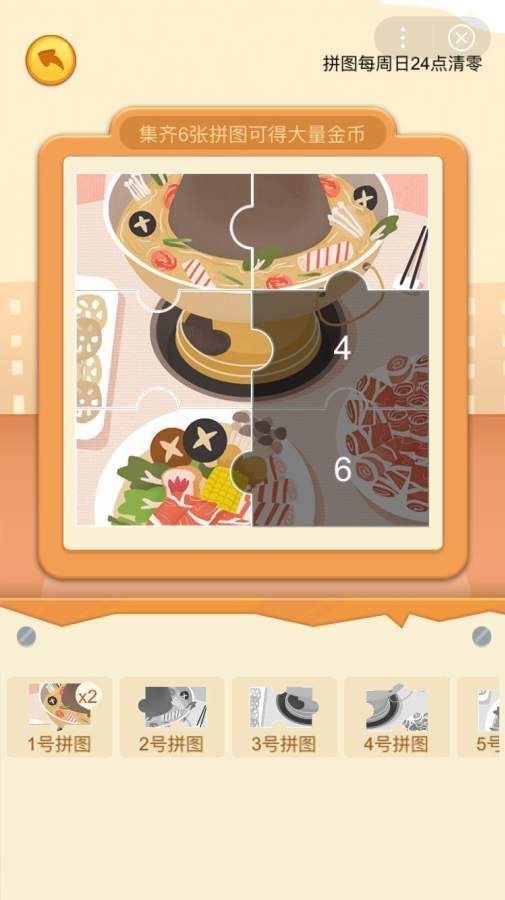Viewport: 505px width, 900px height.
Task: Go back with the orange arrow button
Action: (x=50, y=60)
